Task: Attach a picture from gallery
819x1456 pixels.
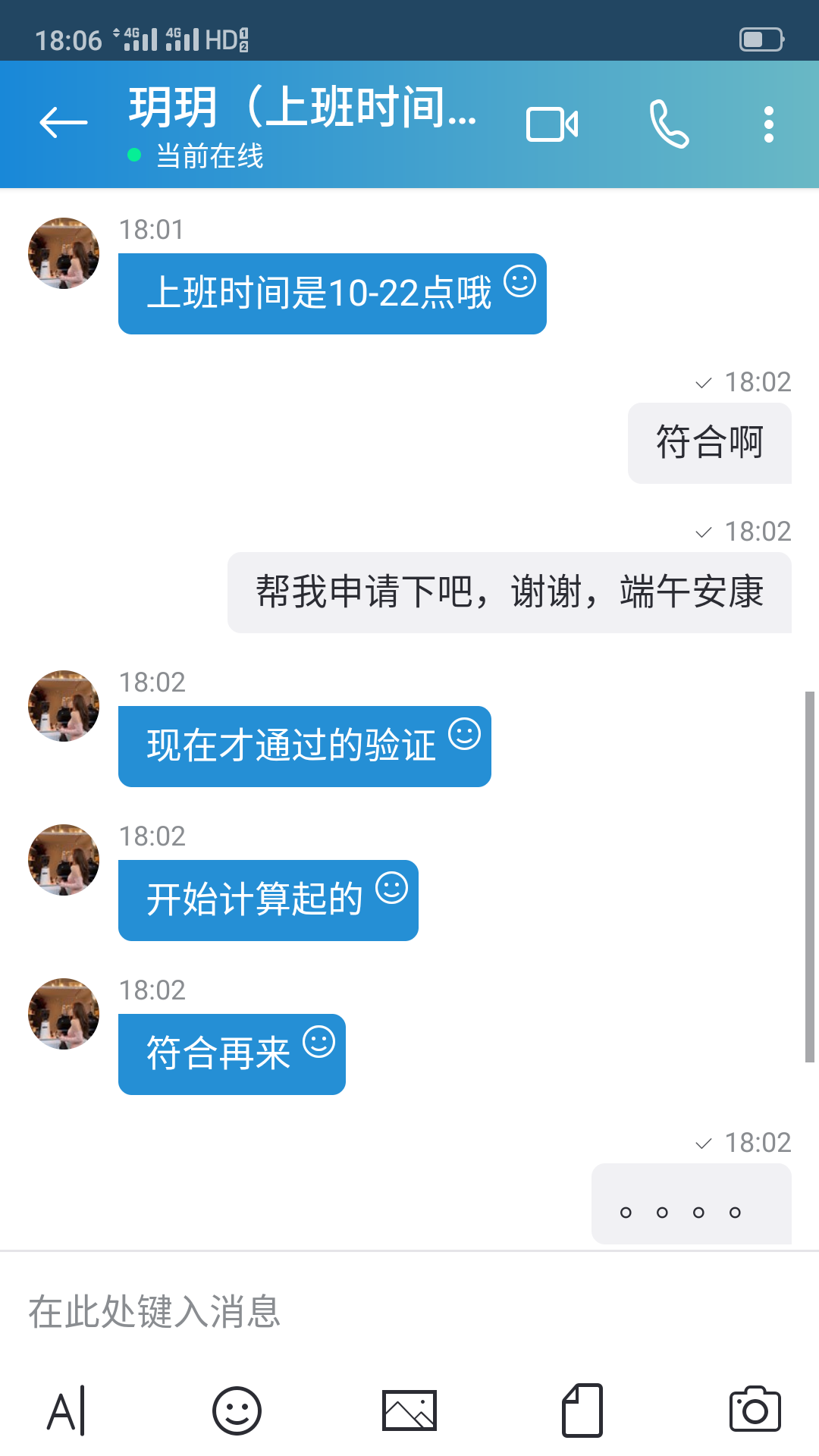Action: point(409,1411)
